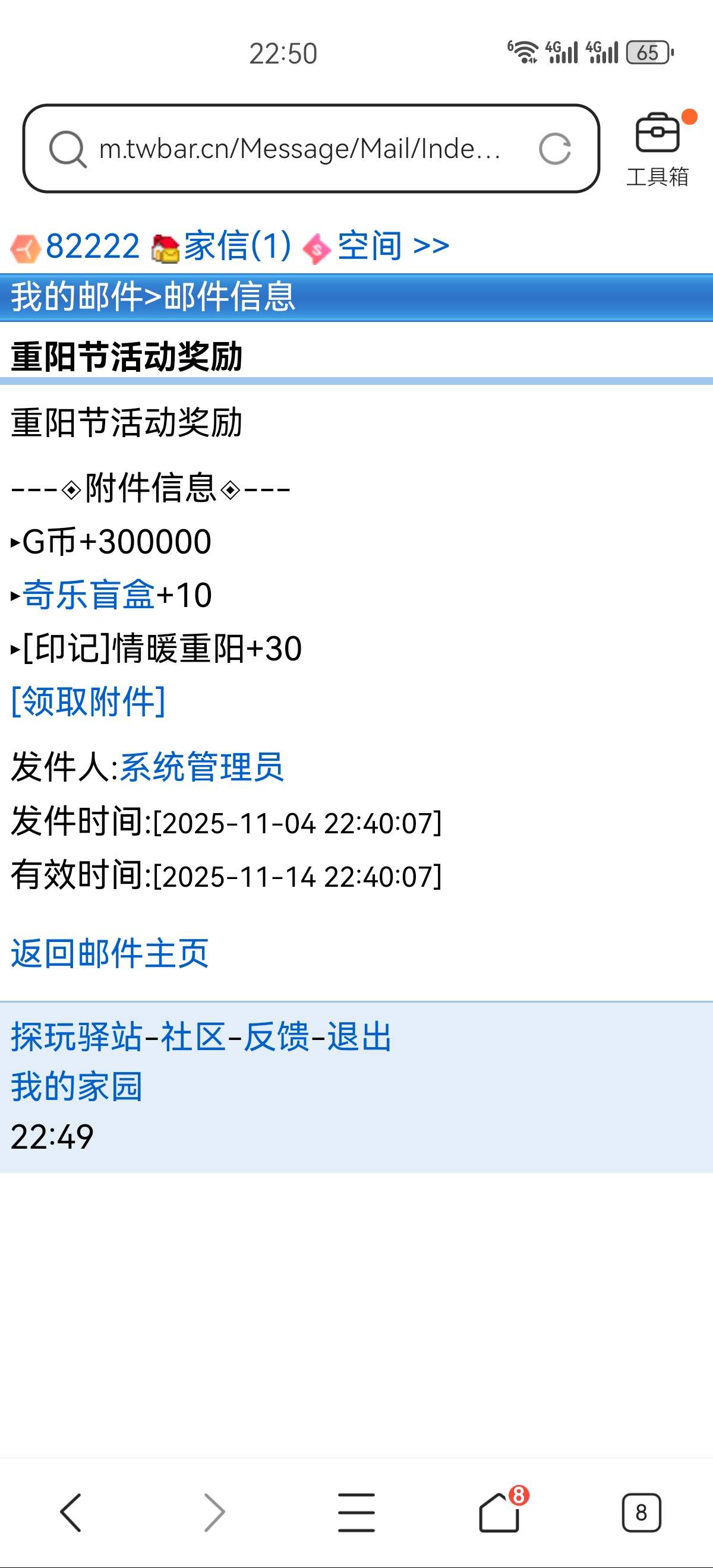Open the 社区 community link
The height and width of the screenshot is (1568, 713).
point(193,1037)
